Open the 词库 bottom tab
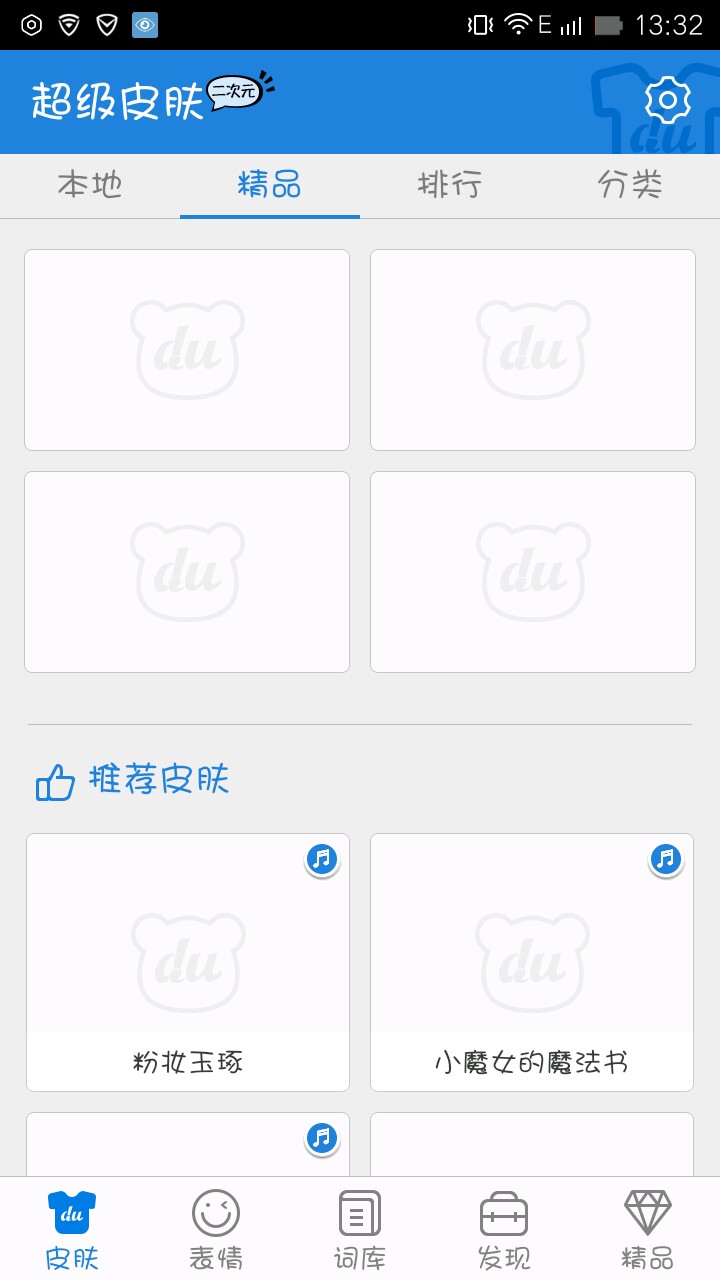 point(360,1229)
